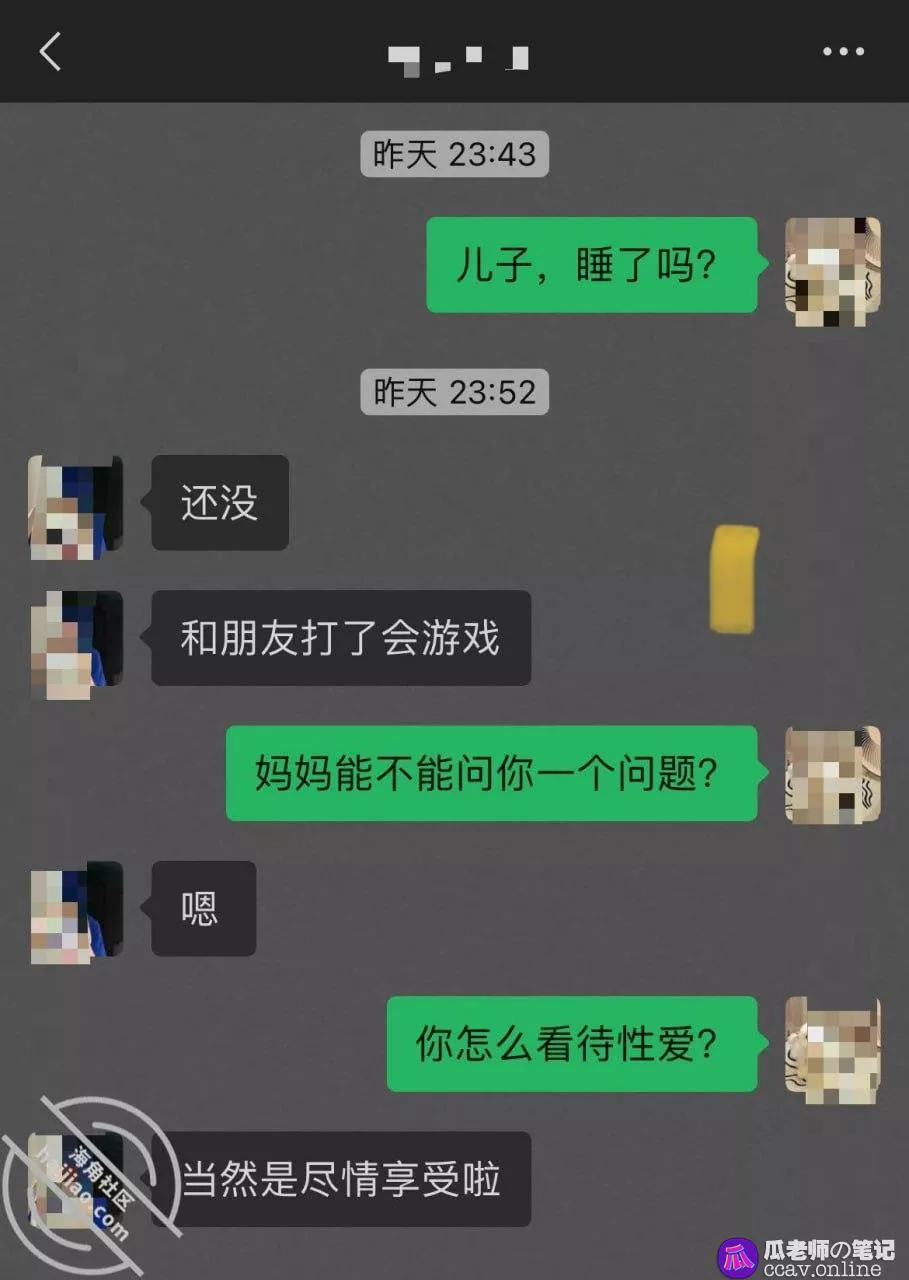The image size is (909, 1280).
Task: Go back to the chat list
Action: 50,51
